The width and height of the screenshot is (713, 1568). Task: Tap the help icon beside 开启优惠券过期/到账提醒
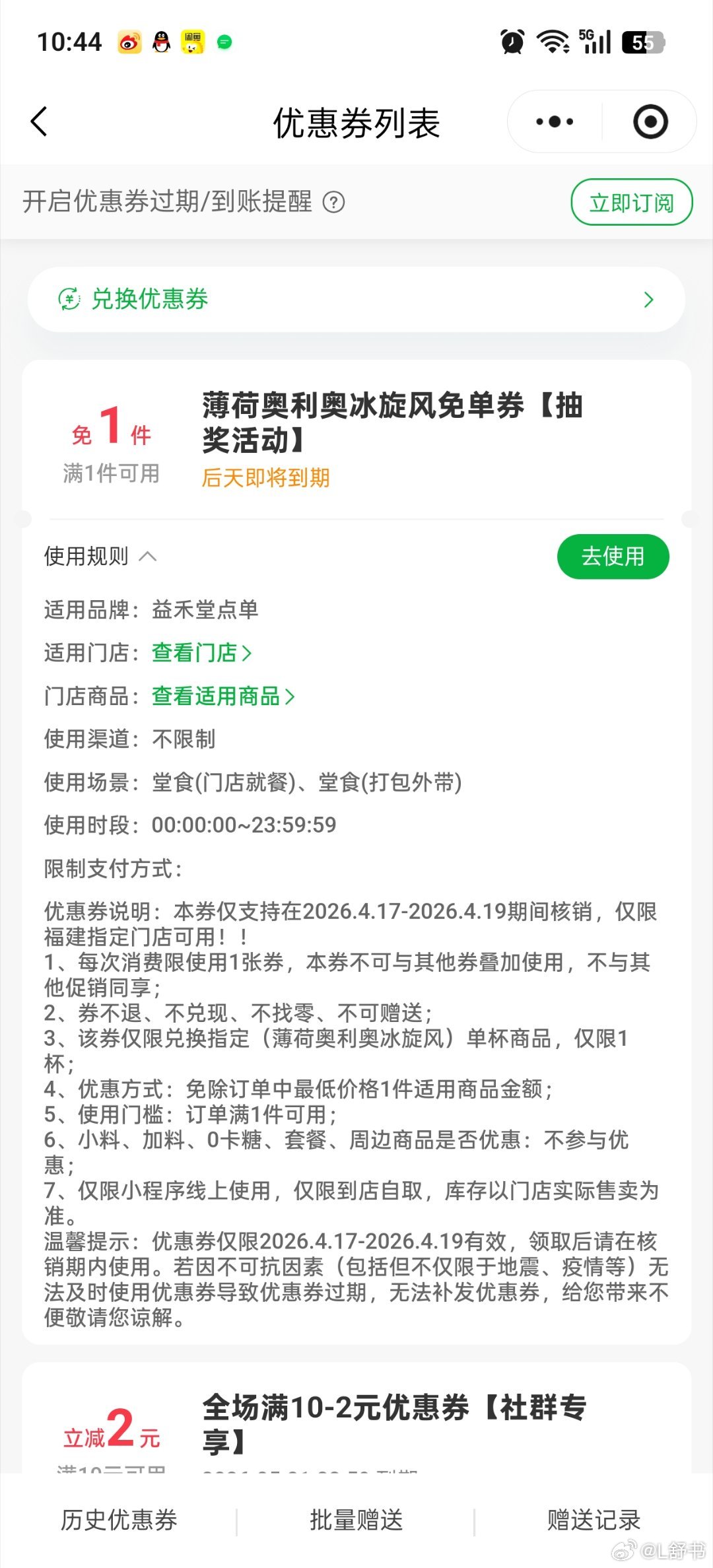[334, 203]
